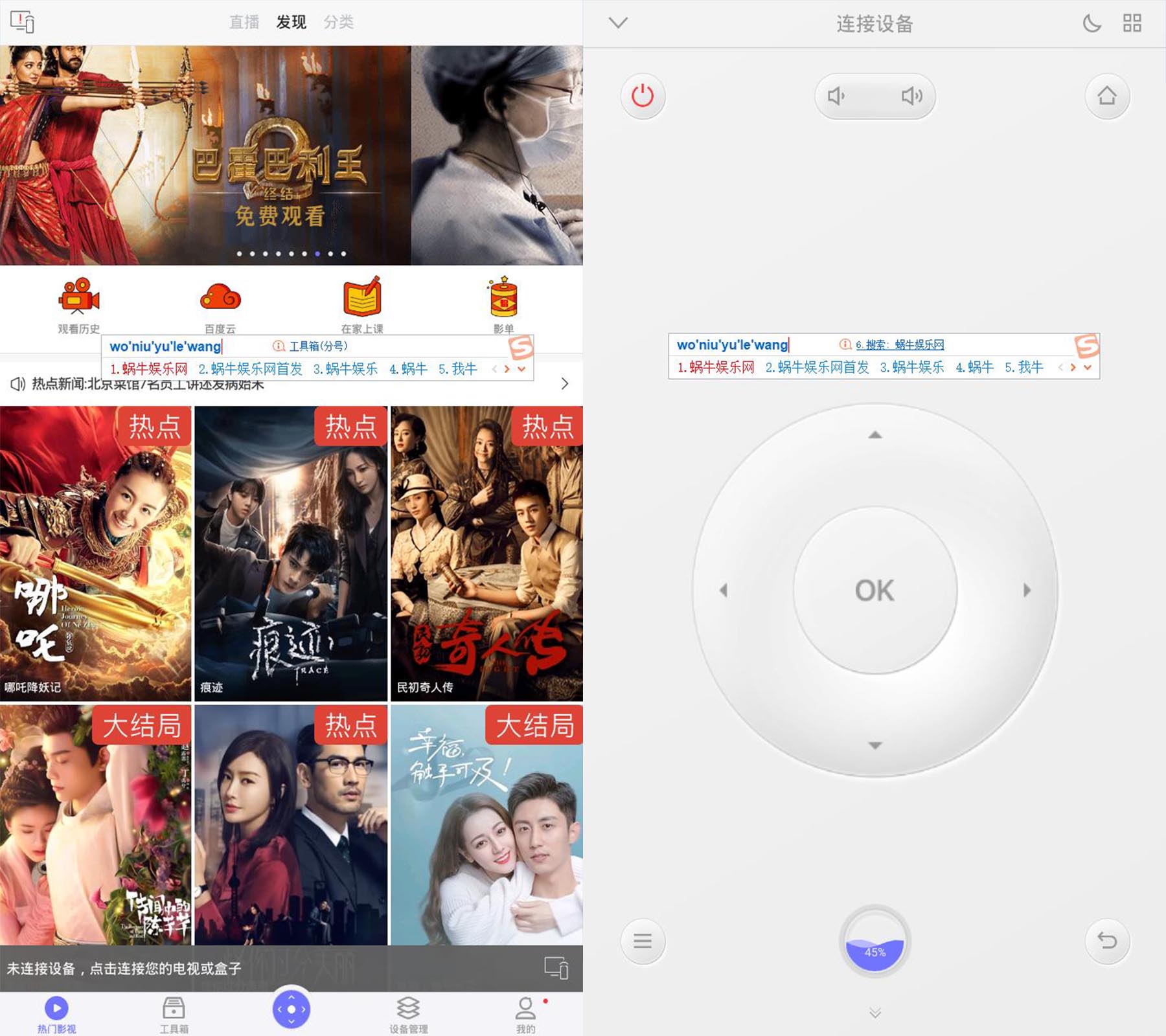Open the 我的 profile tab

click(x=525, y=1013)
